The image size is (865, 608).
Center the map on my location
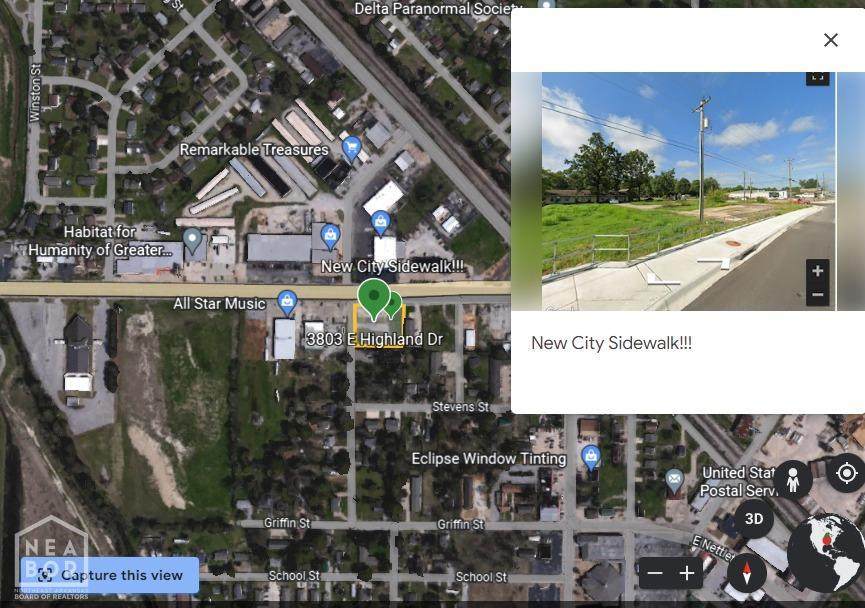[846, 473]
